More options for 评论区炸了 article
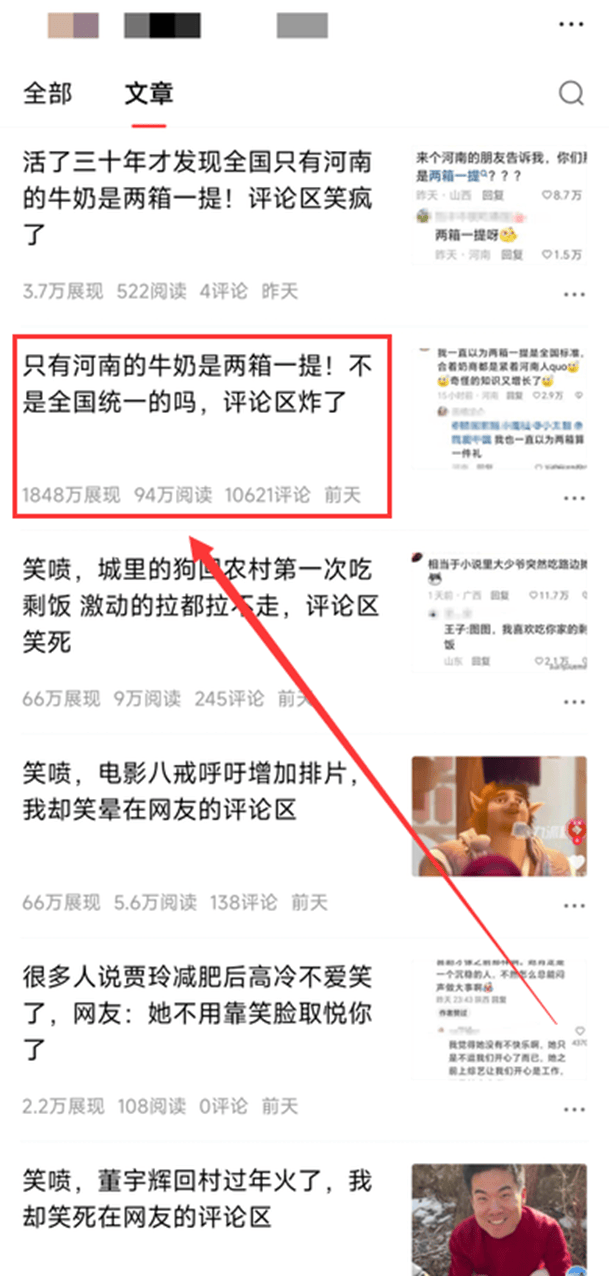Image resolution: width=609 pixels, height=1276 pixels. (574, 497)
